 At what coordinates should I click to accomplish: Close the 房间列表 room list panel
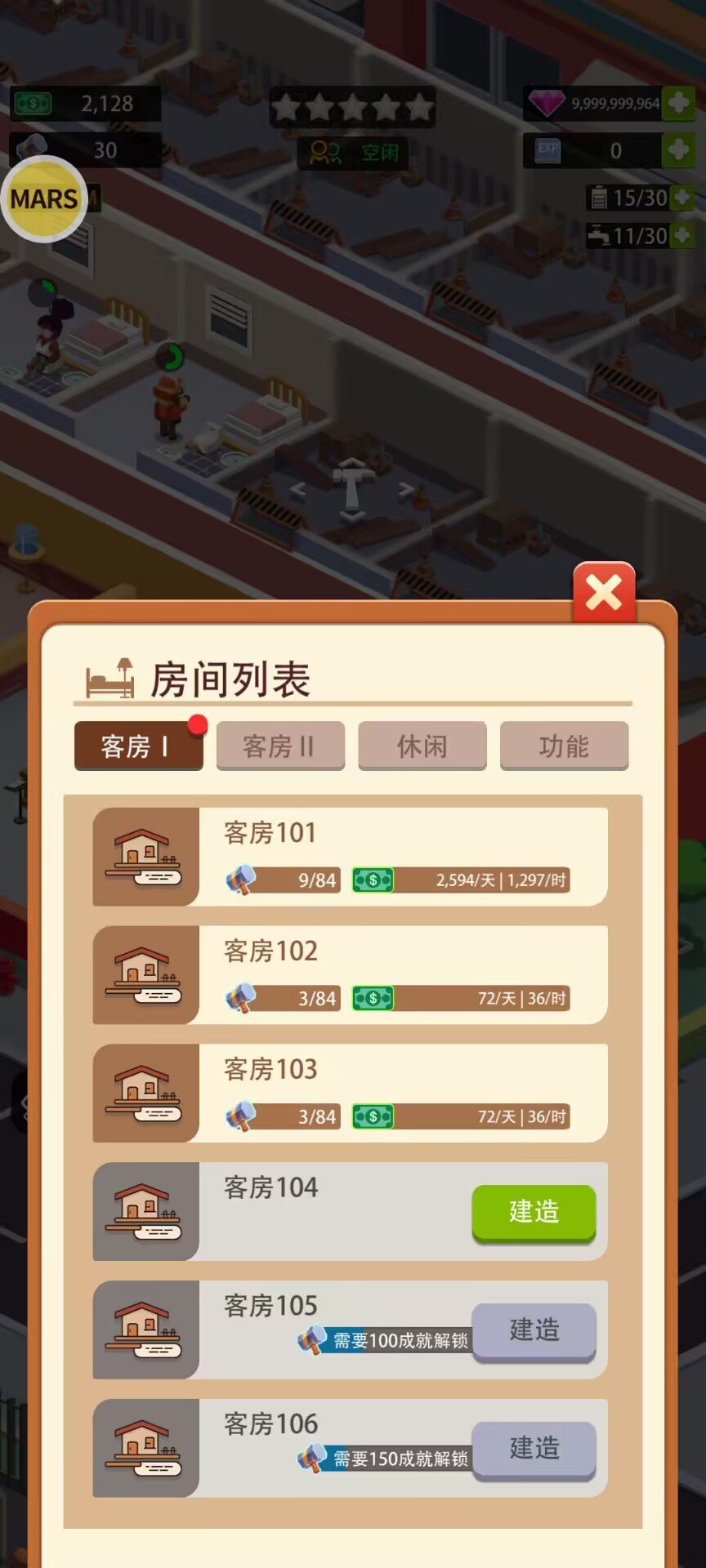pos(604,592)
